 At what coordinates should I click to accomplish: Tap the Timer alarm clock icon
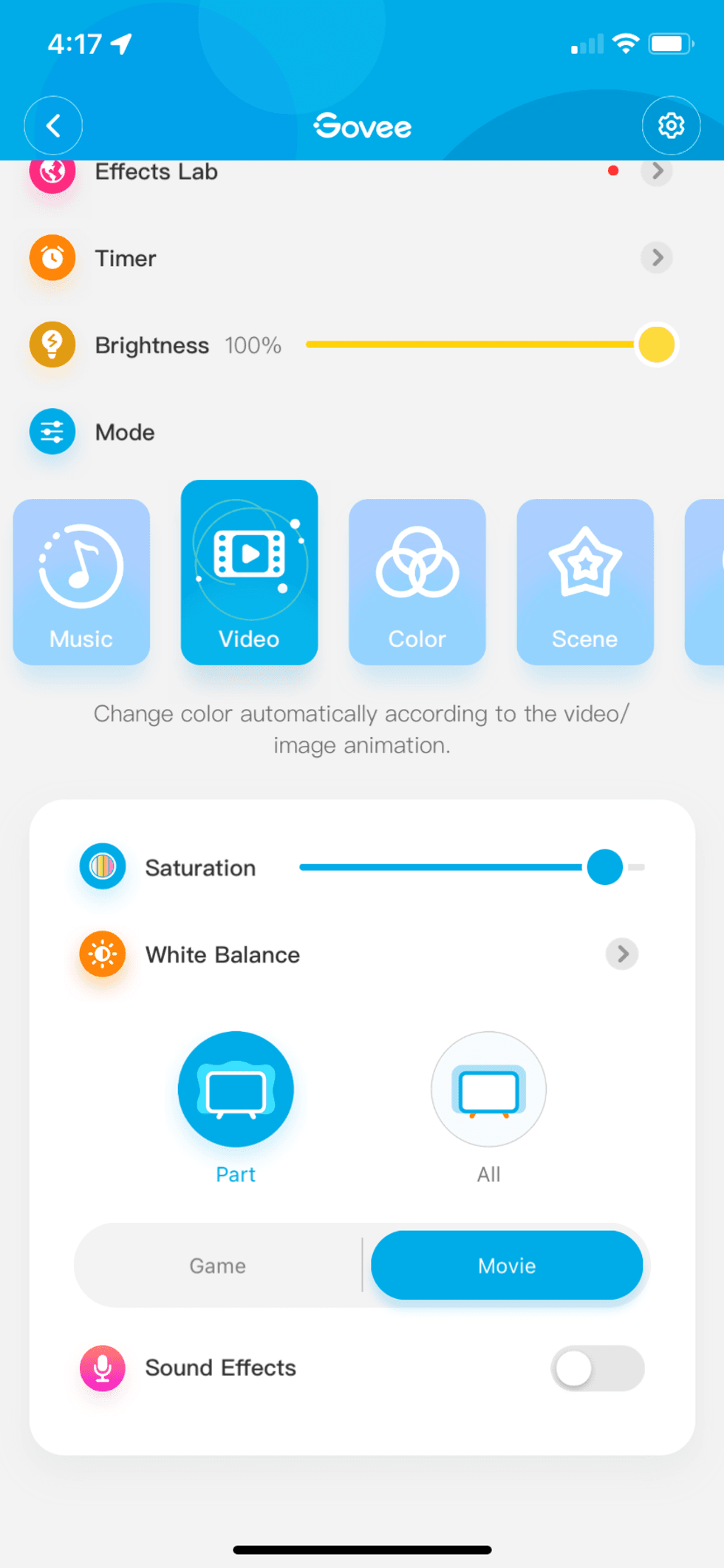point(52,258)
